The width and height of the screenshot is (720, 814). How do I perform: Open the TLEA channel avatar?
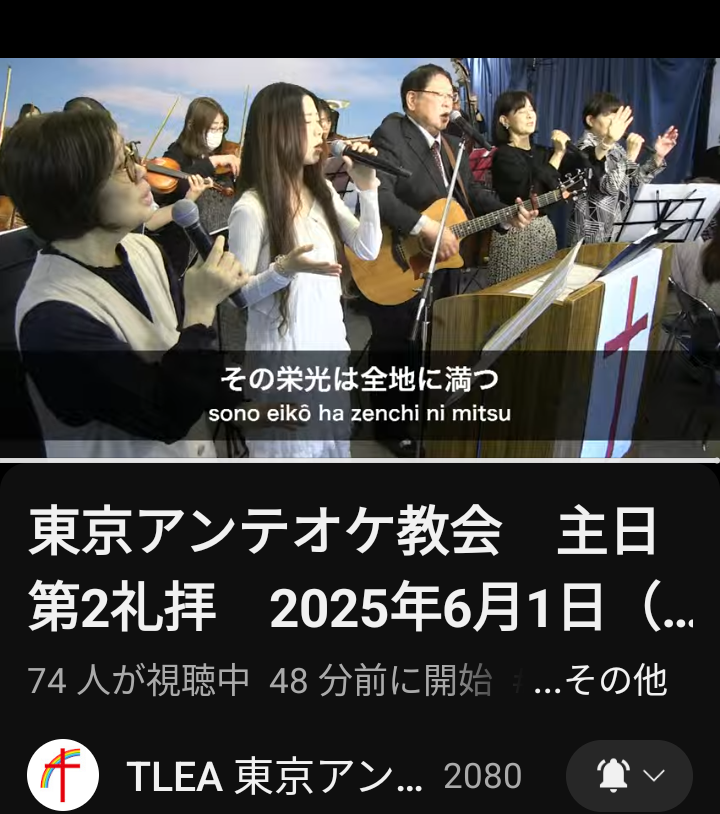point(62,775)
